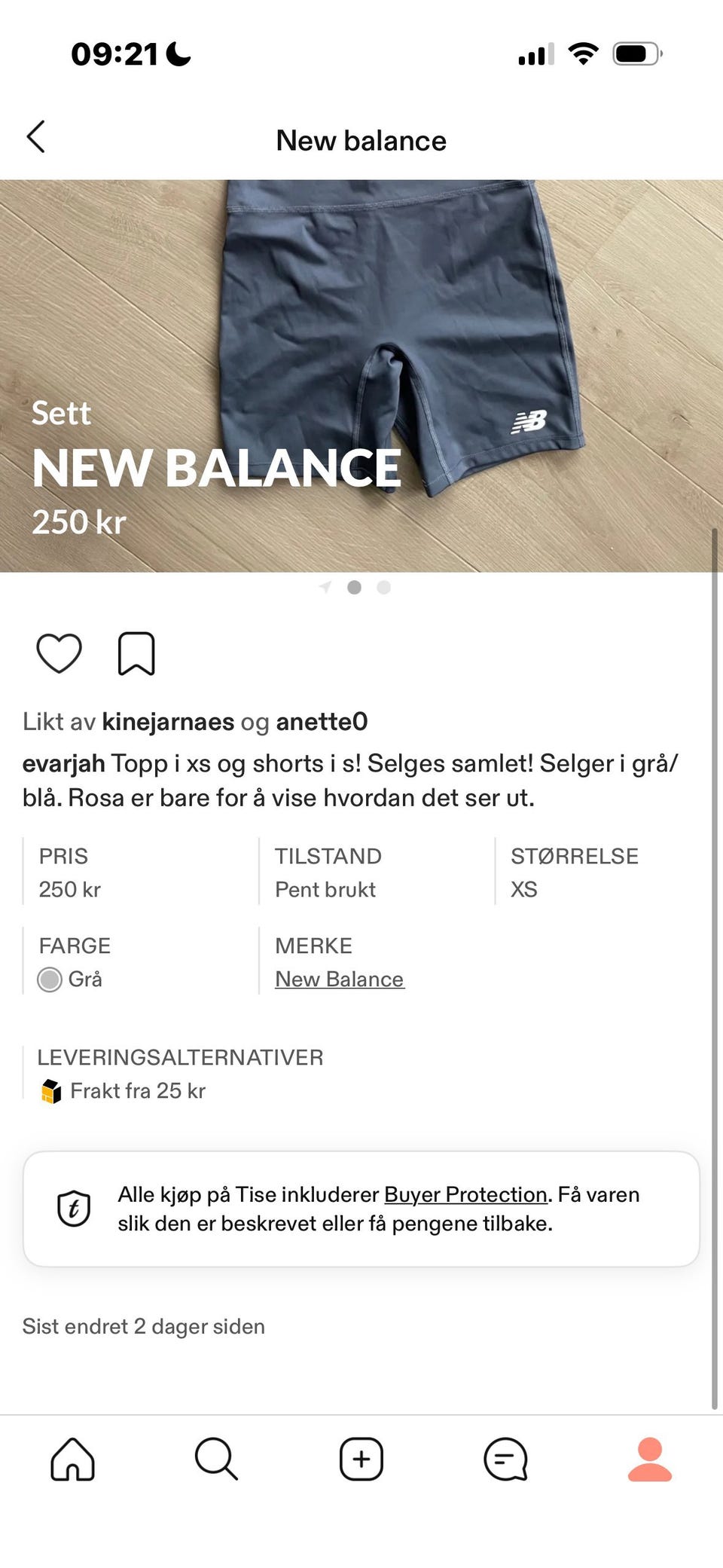Tap the New balance title header
The height and width of the screenshot is (1568, 723).
(361, 140)
